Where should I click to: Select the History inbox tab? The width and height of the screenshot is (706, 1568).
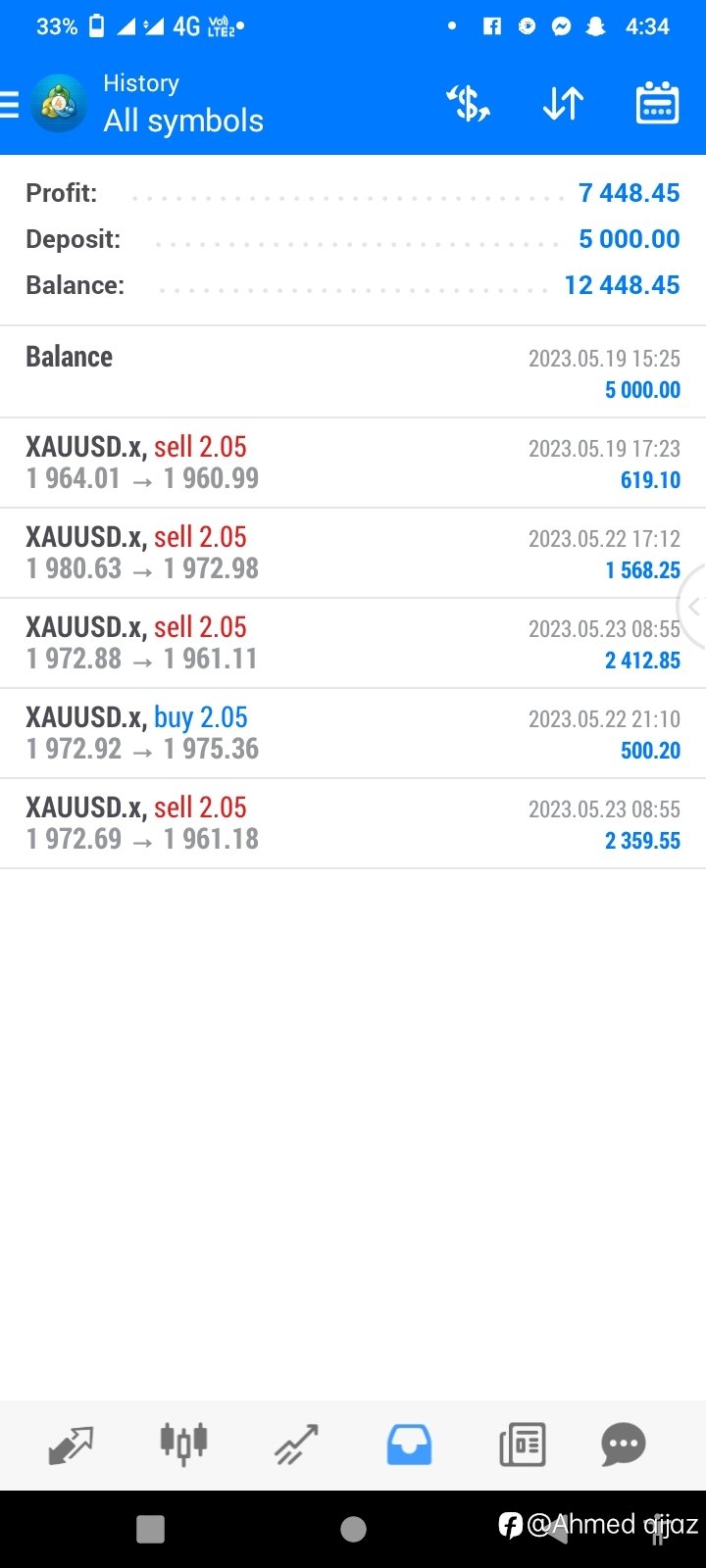(x=409, y=1445)
